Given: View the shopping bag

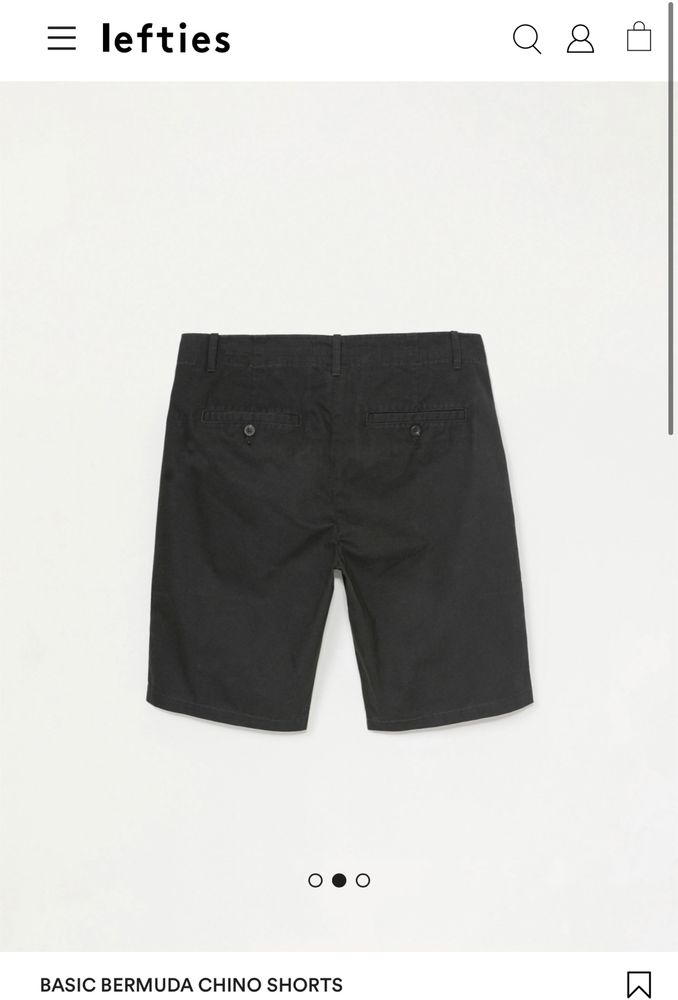Looking at the screenshot, I should pos(638,38).
